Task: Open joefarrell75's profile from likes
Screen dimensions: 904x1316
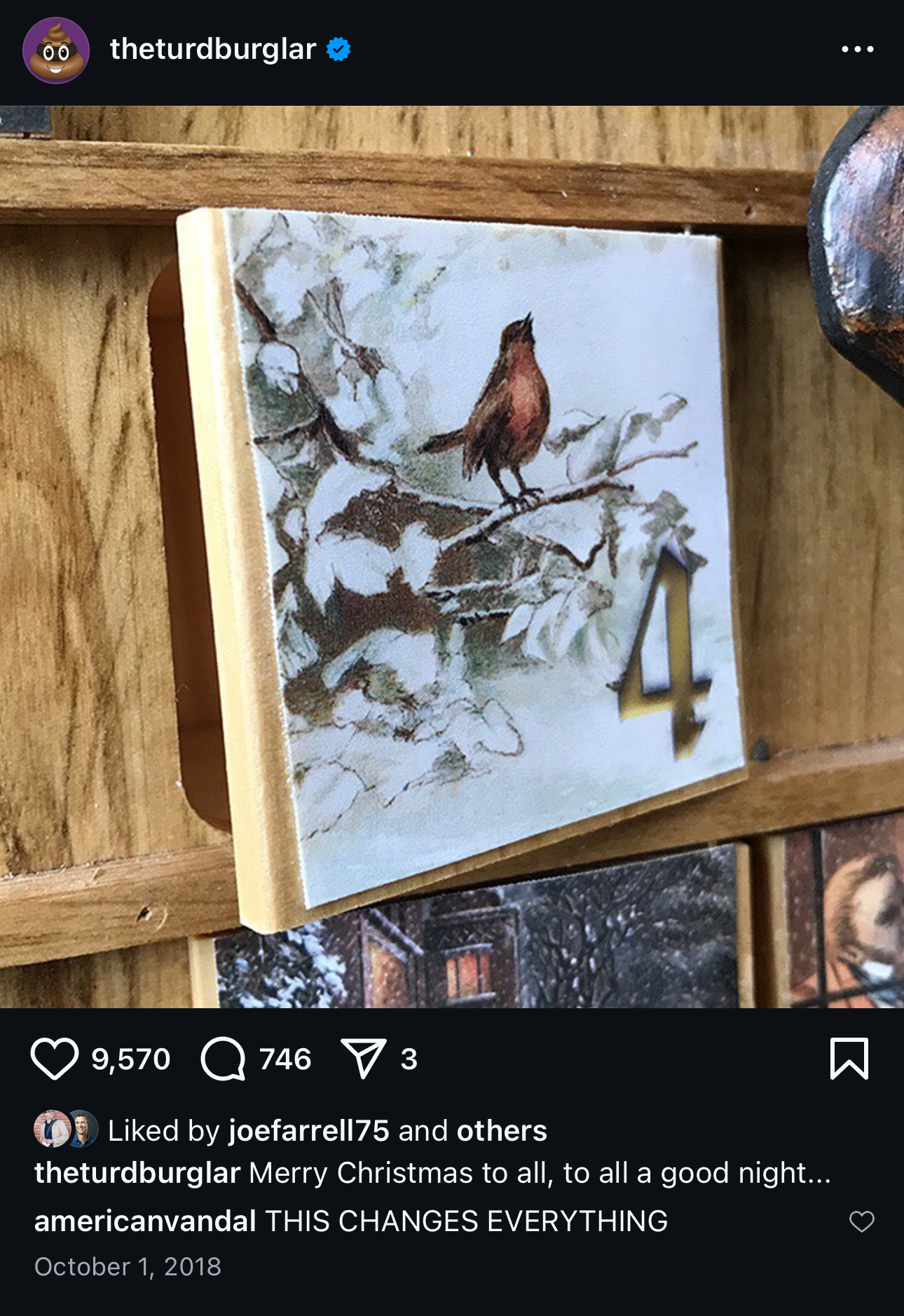Action: point(308,1131)
